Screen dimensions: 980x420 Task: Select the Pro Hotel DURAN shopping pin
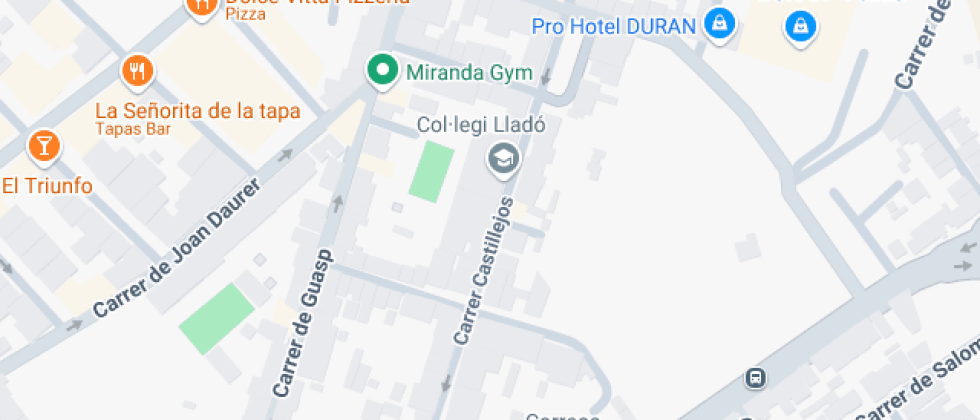(x=719, y=23)
